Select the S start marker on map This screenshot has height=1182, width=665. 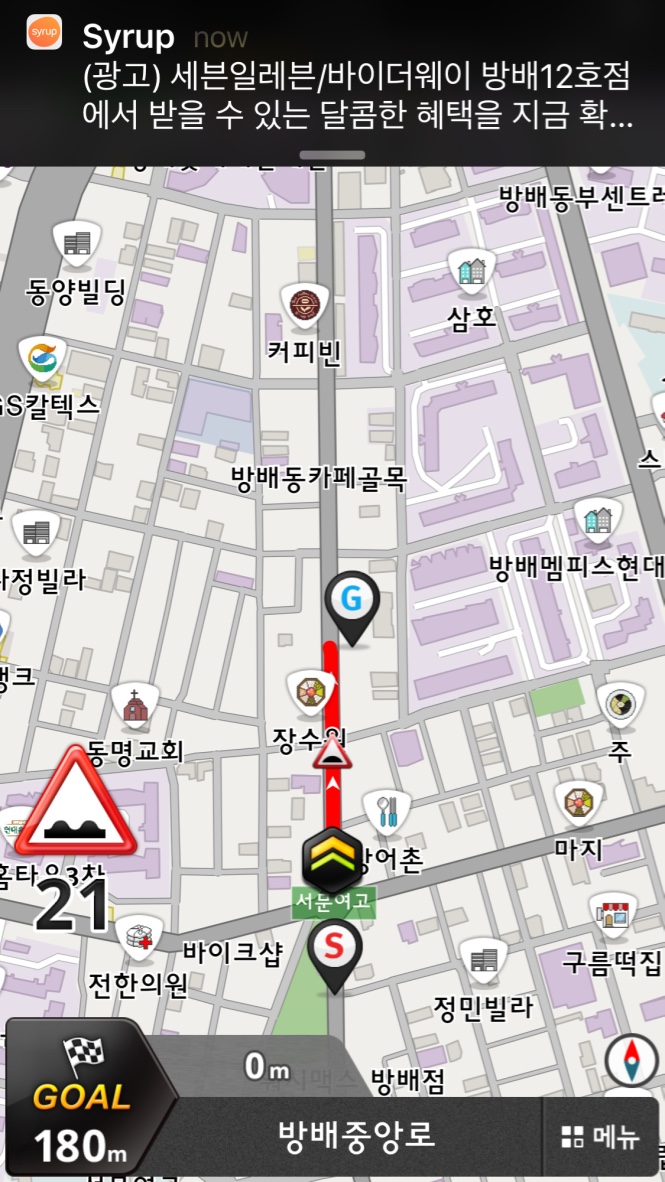[335, 946]
